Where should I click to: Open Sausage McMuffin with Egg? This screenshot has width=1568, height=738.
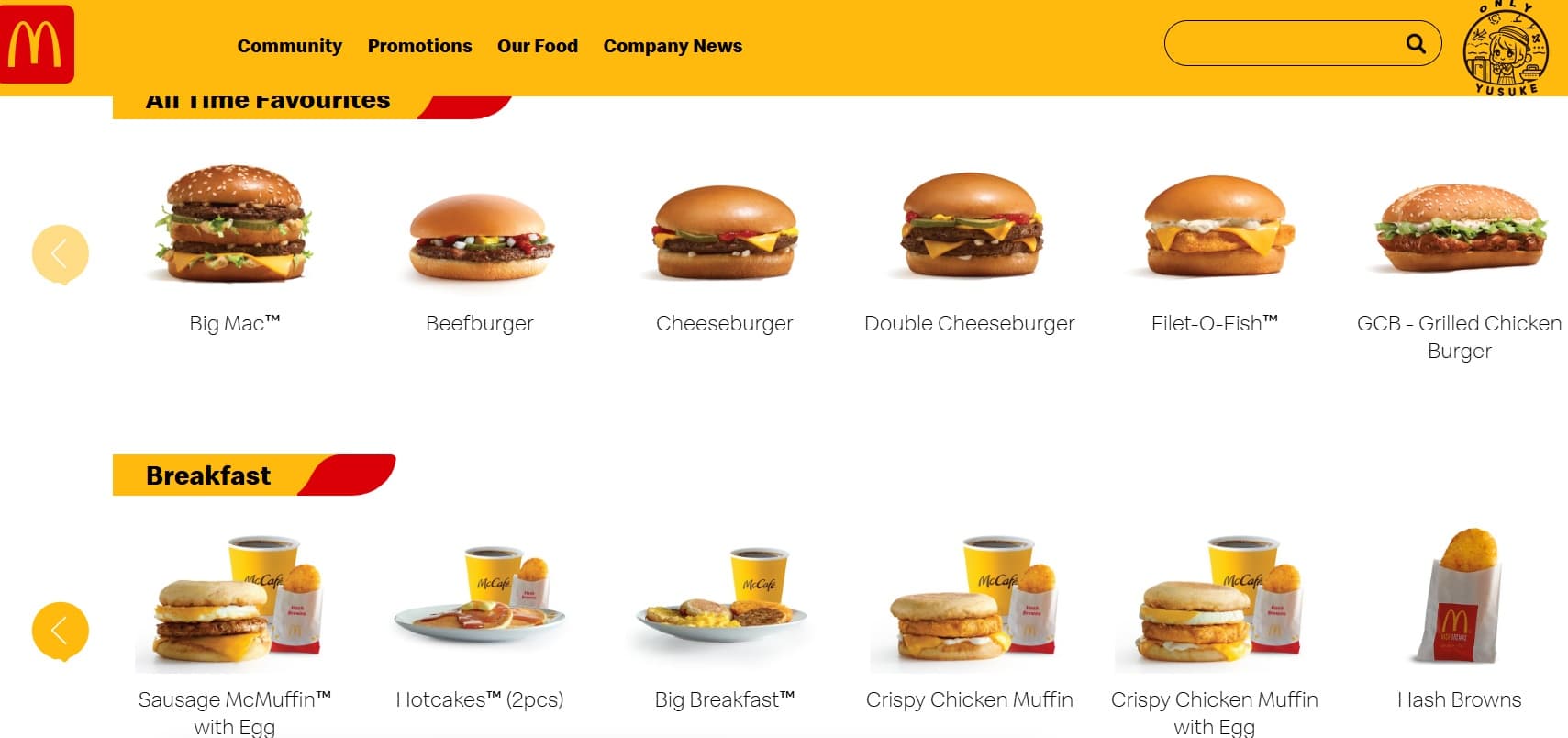click(235, 606)
